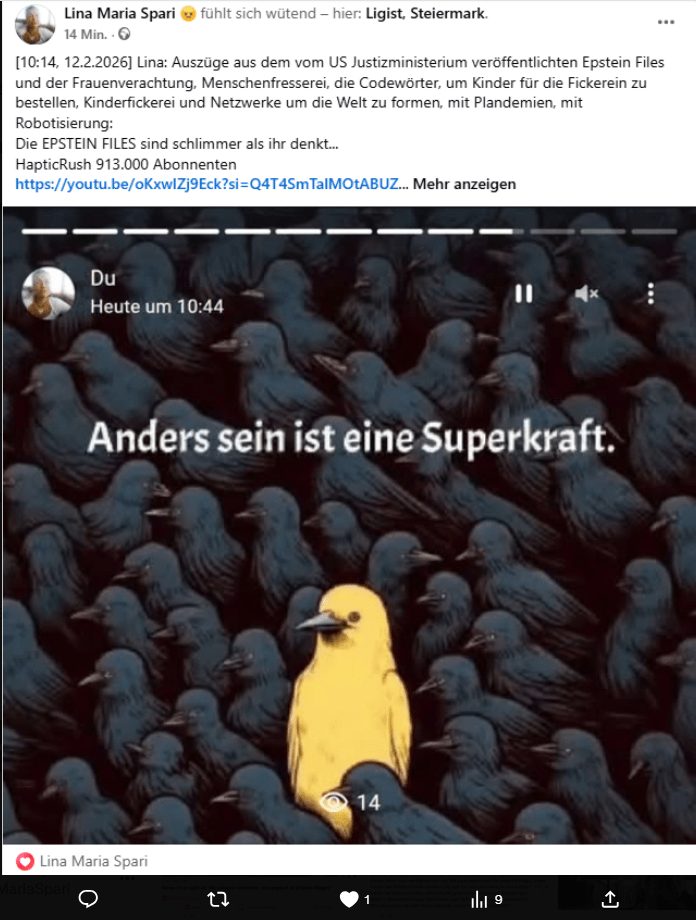Like the post with the heart icon
This screenshot has width=696, height=920.
349,899
